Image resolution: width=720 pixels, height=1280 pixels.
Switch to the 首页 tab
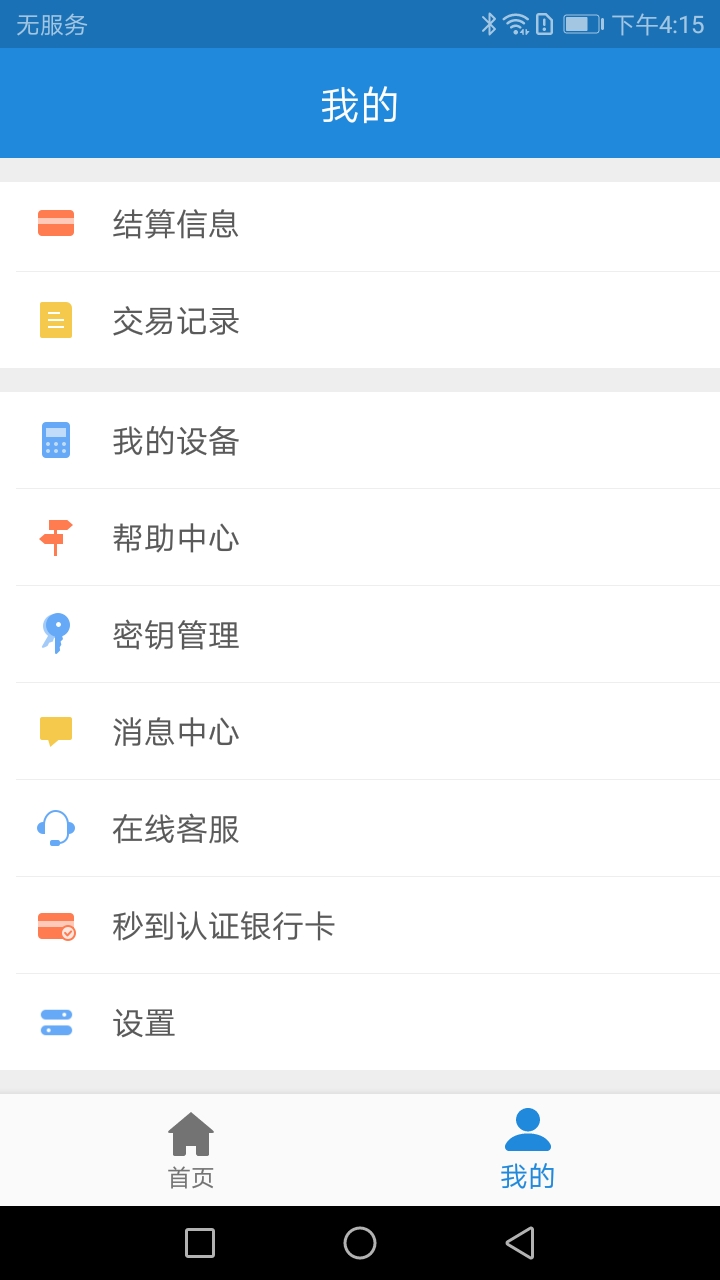[191, 1150]
